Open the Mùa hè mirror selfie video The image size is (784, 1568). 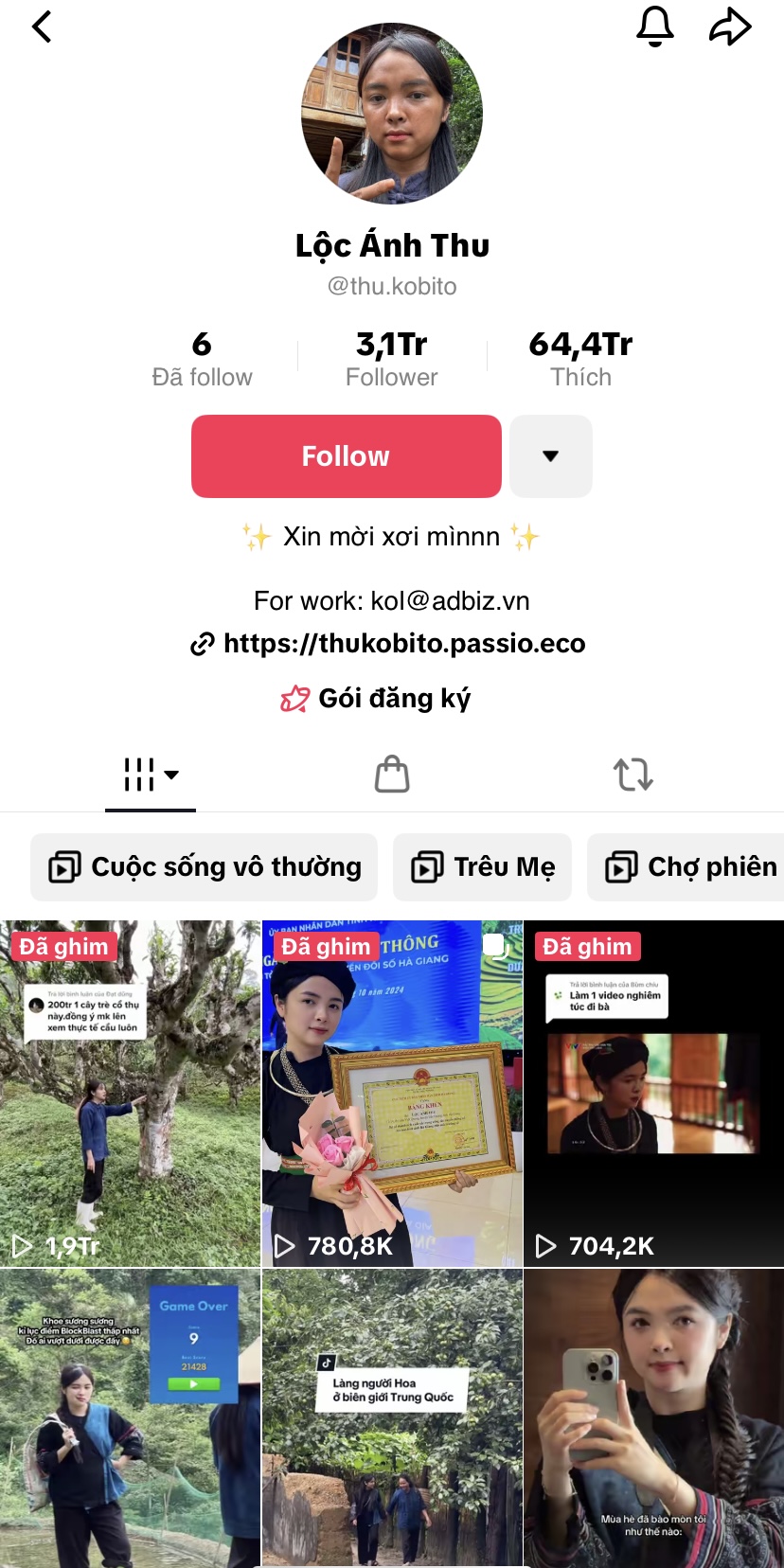click(x=653, y=1420)
